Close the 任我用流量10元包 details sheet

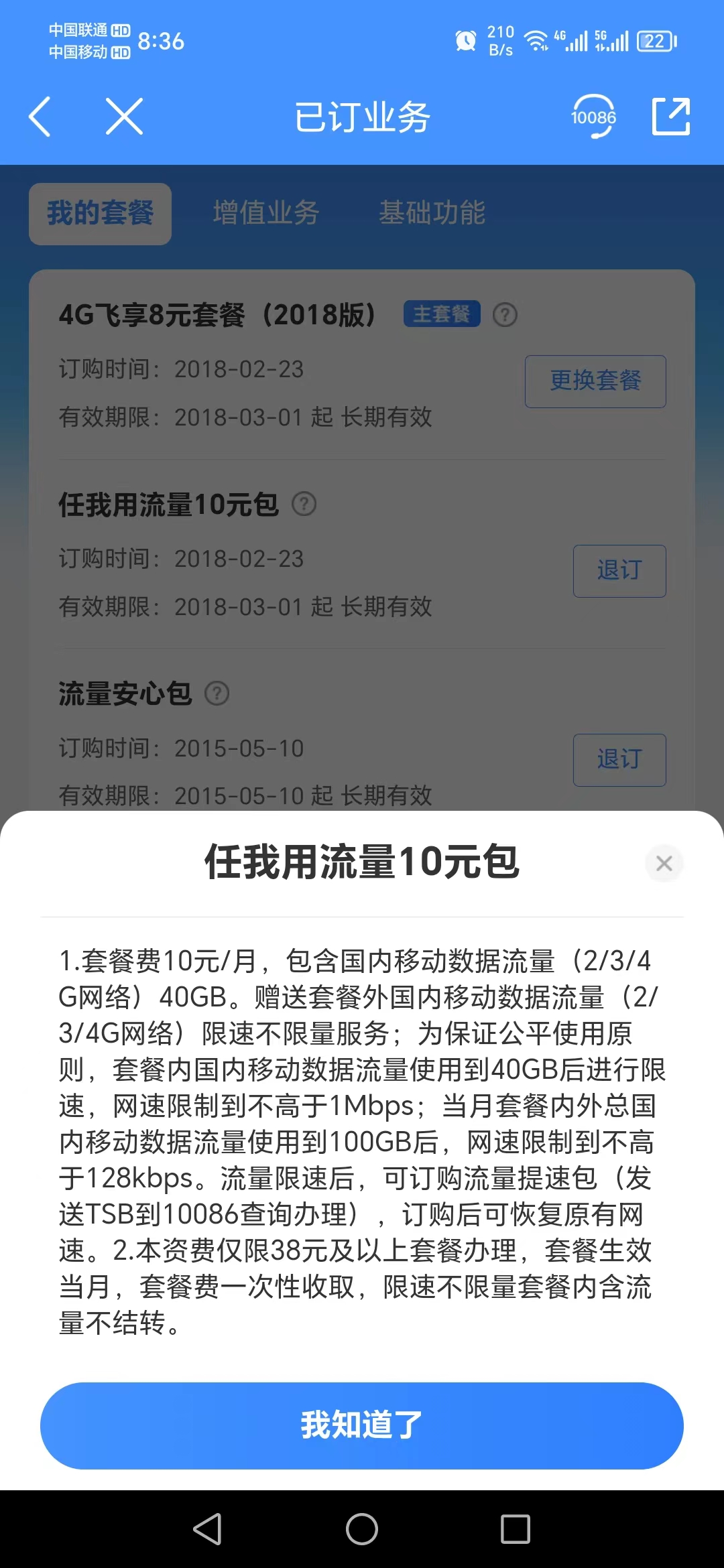[664, 863]
